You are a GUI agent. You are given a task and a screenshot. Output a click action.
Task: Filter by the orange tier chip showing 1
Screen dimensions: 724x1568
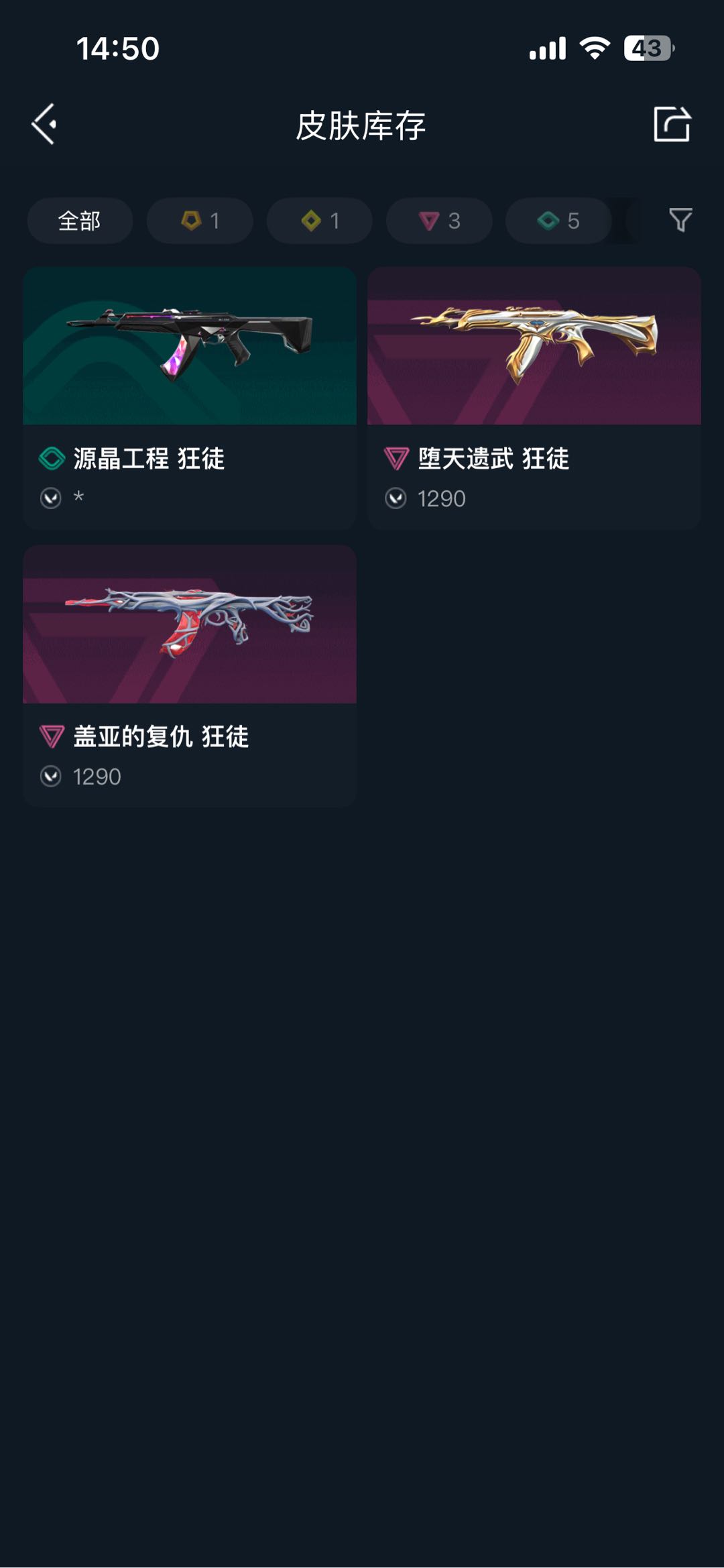click(x=200, y=221)
